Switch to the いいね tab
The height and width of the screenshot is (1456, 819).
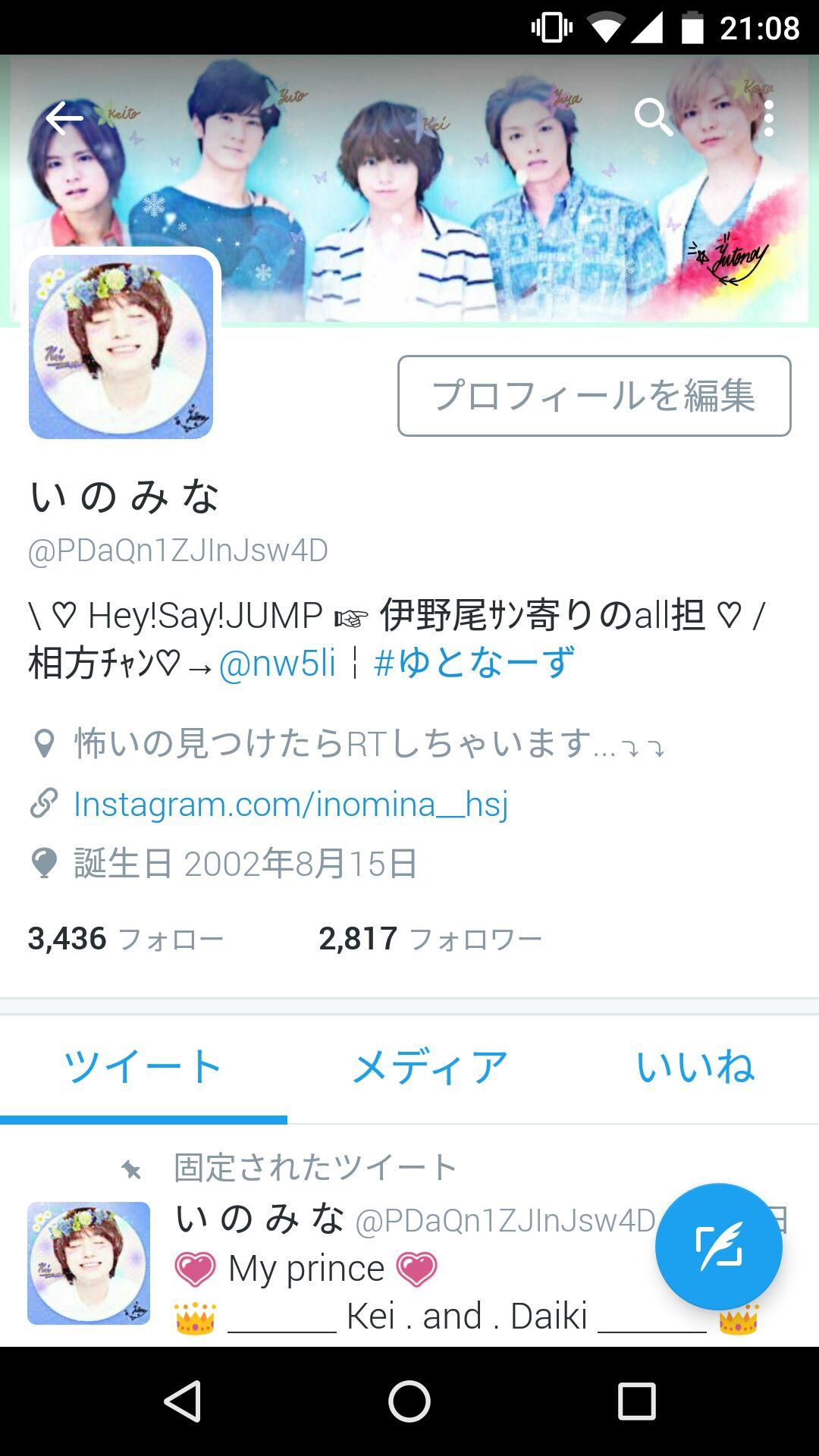695,1067
